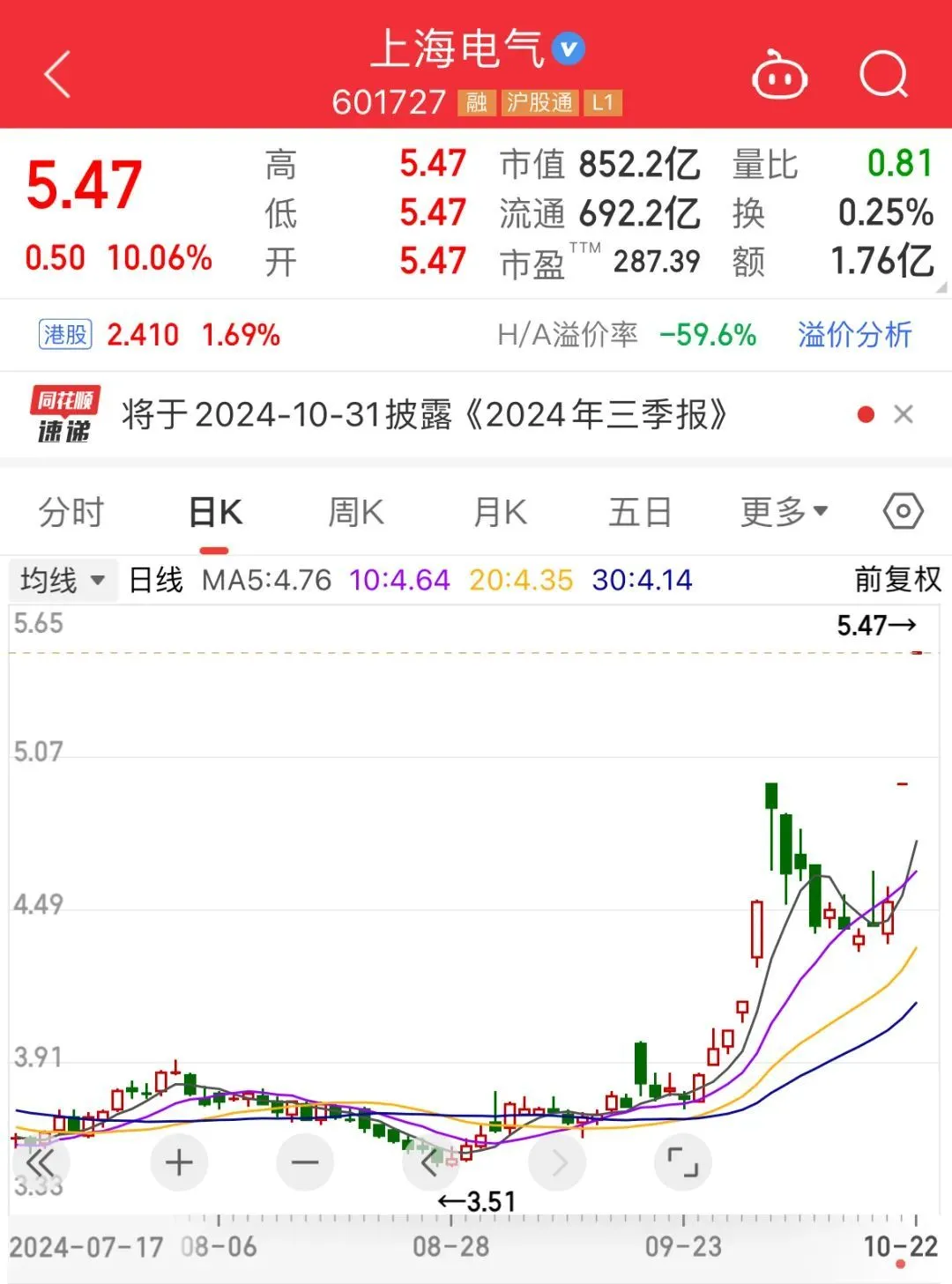Screen dimensions: 952x1284
Task: Go back with the top-left arrow
Action: [x=58, y=74]
